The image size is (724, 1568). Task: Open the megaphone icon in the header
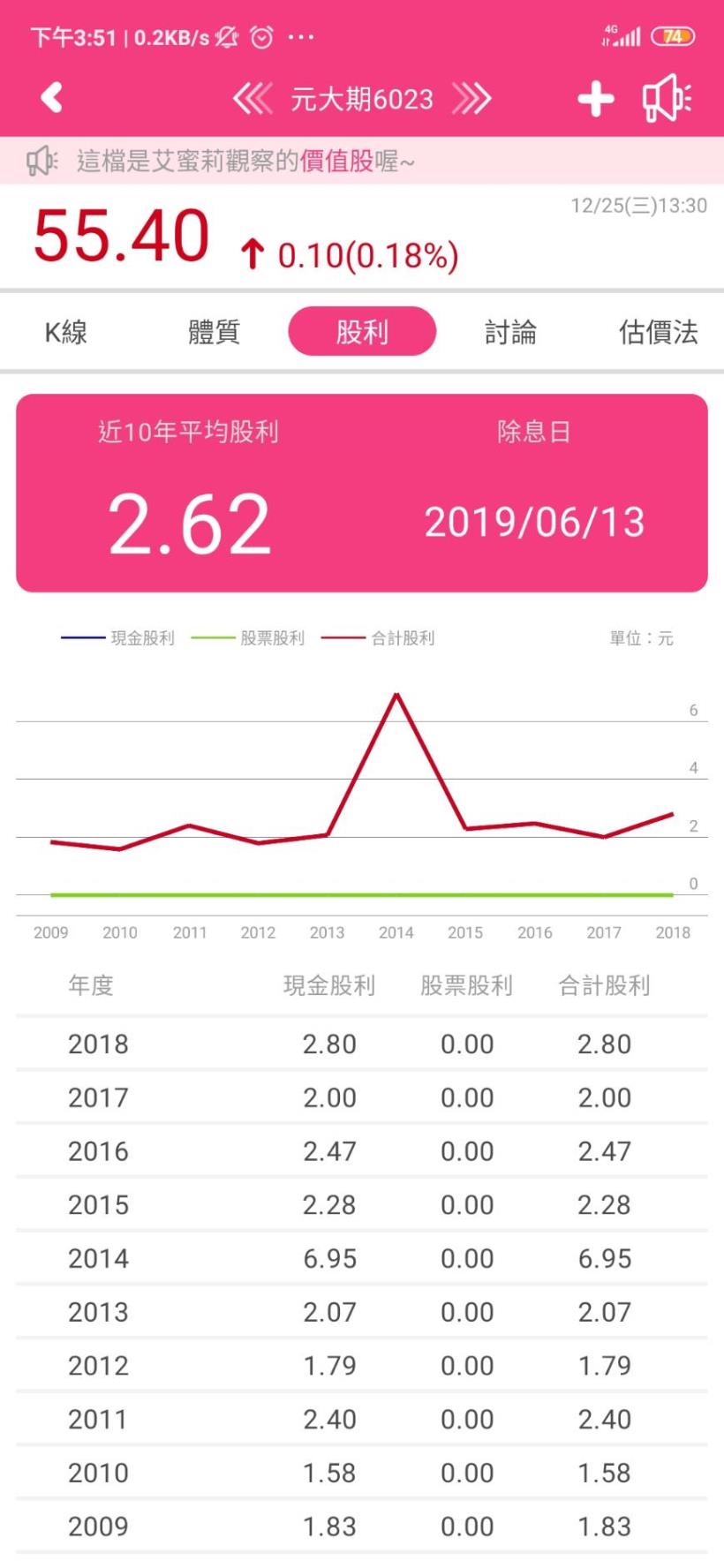coord(667,98)
